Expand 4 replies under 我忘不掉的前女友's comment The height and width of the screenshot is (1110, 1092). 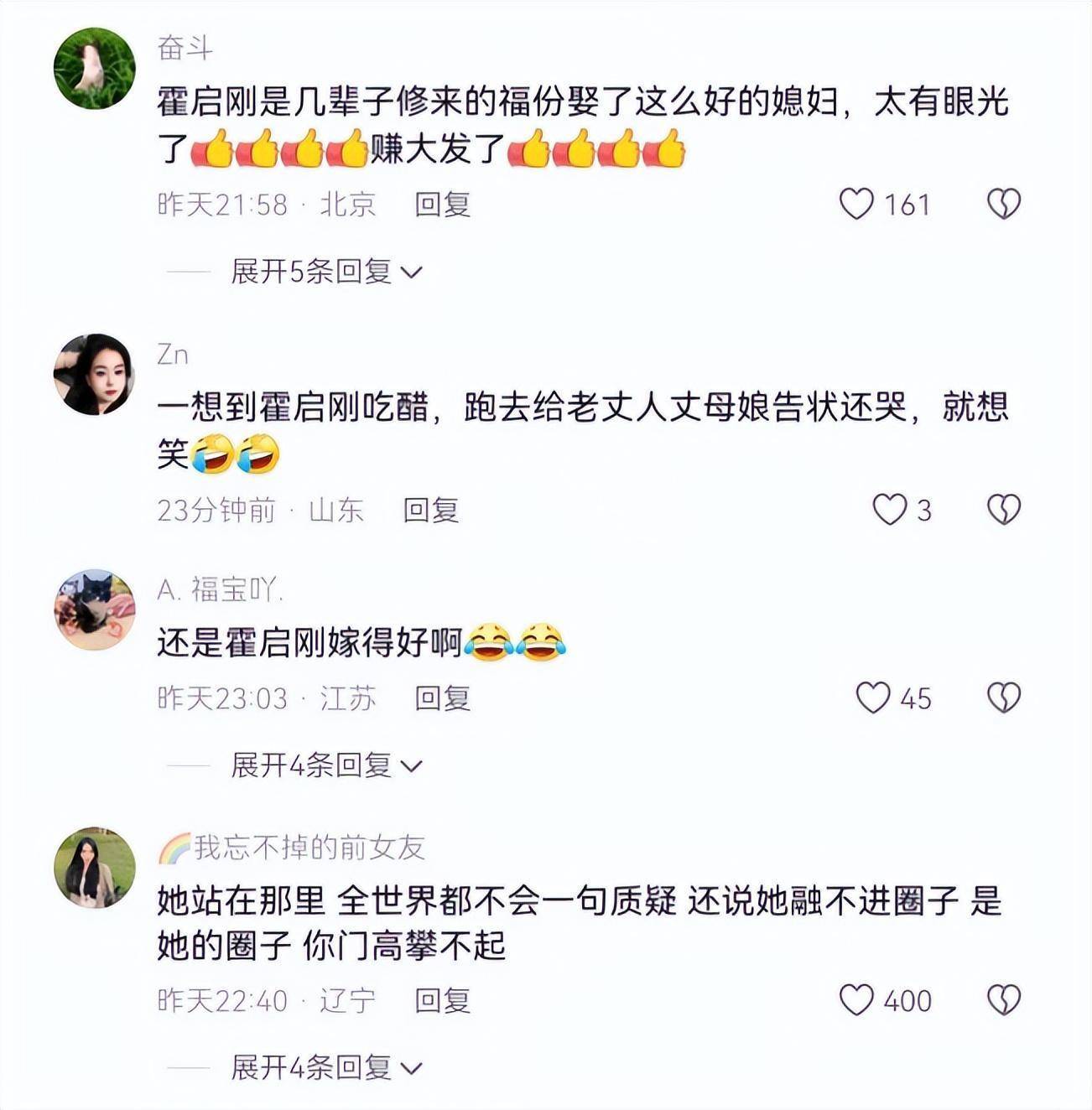click(x=325, y=1067)
